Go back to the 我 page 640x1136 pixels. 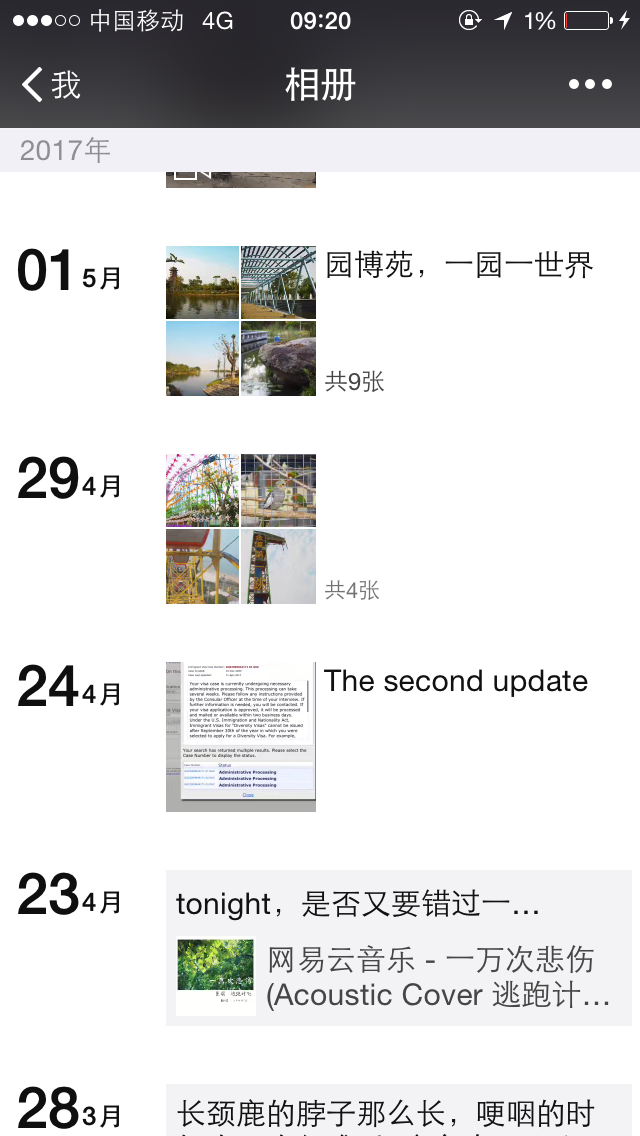52,85
